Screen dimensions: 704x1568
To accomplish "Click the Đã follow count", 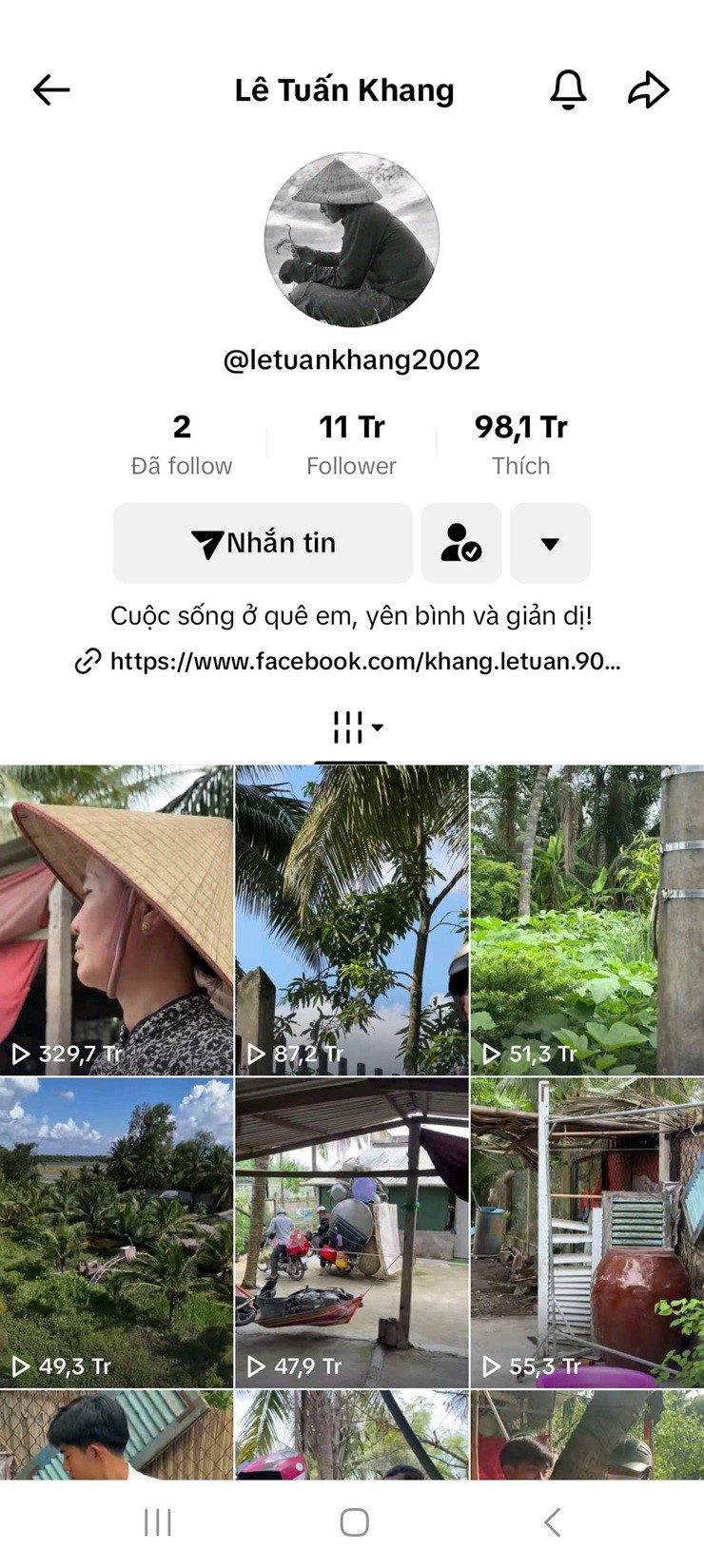I will click(x=181, y=442).
